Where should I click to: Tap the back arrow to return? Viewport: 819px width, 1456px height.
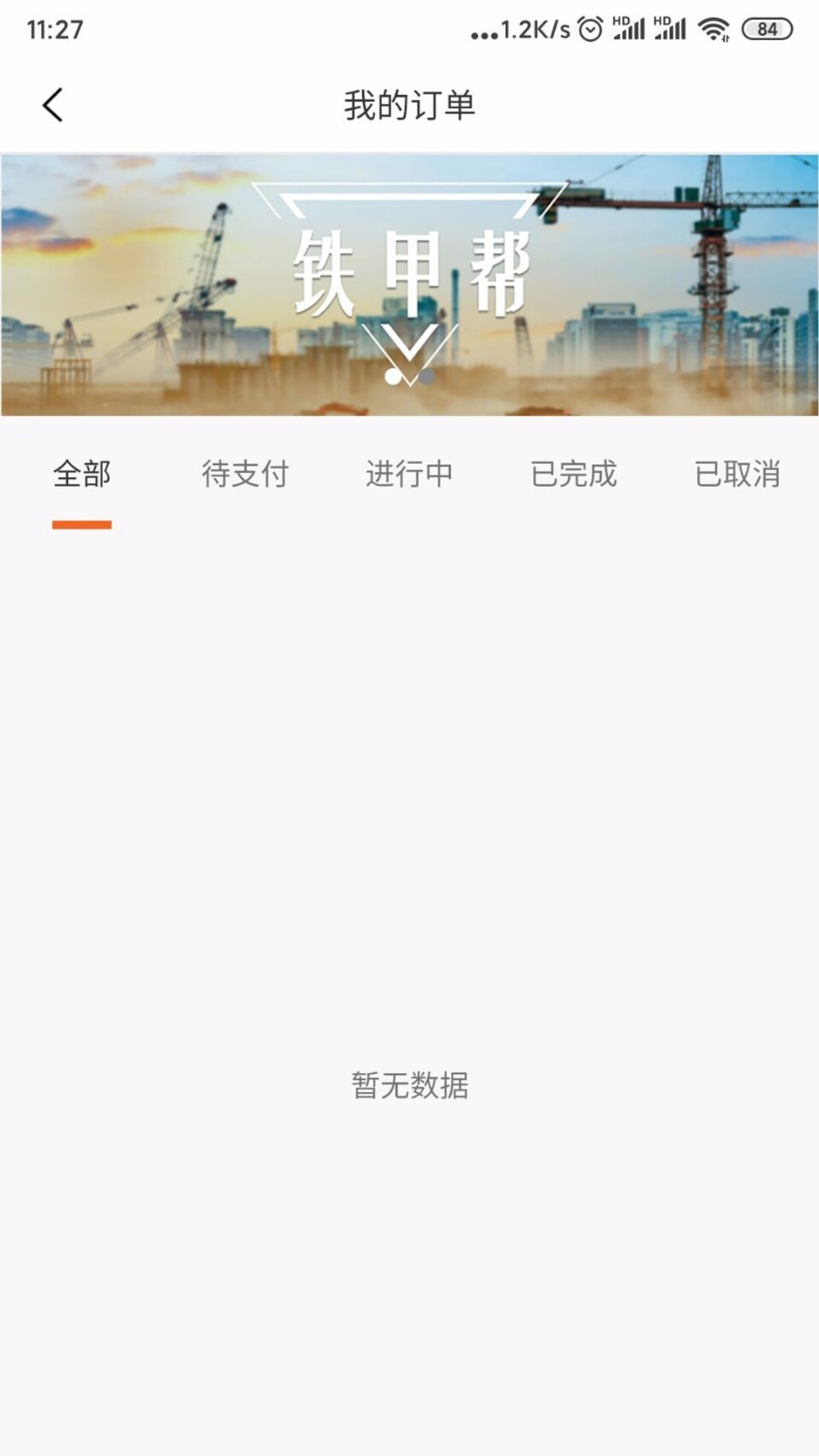tap(52, 105)
